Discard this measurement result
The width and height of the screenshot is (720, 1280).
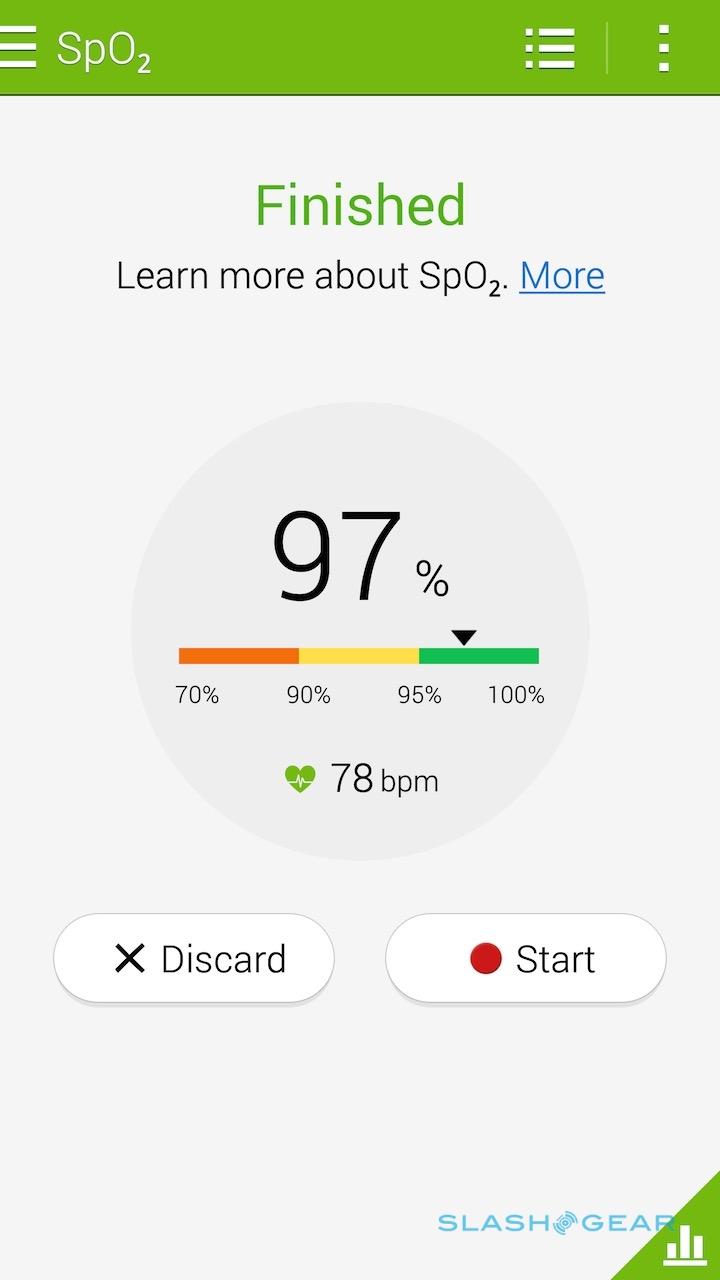[x=194, y=958]
